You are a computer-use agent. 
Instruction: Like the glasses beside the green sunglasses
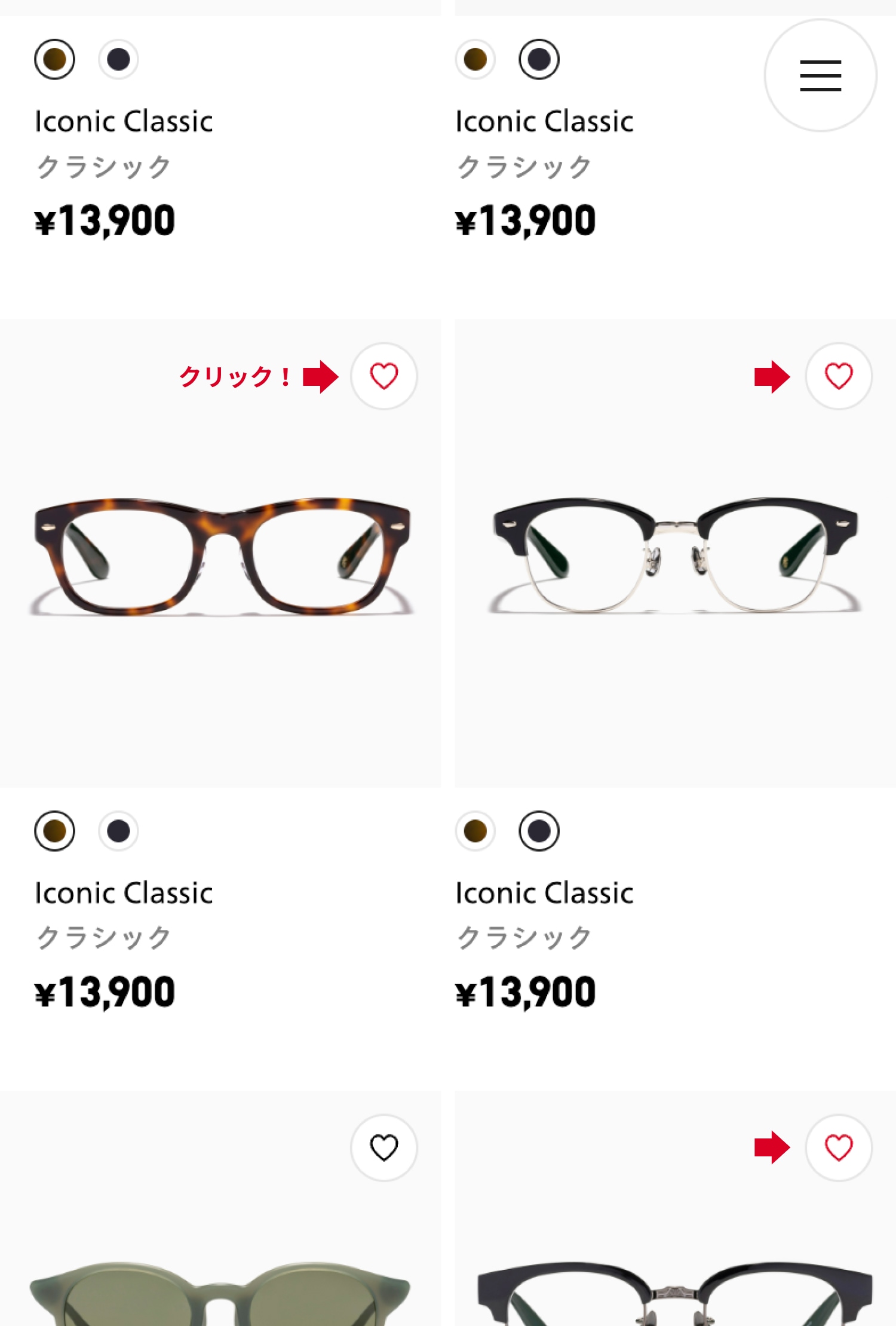coord(838,1147)
